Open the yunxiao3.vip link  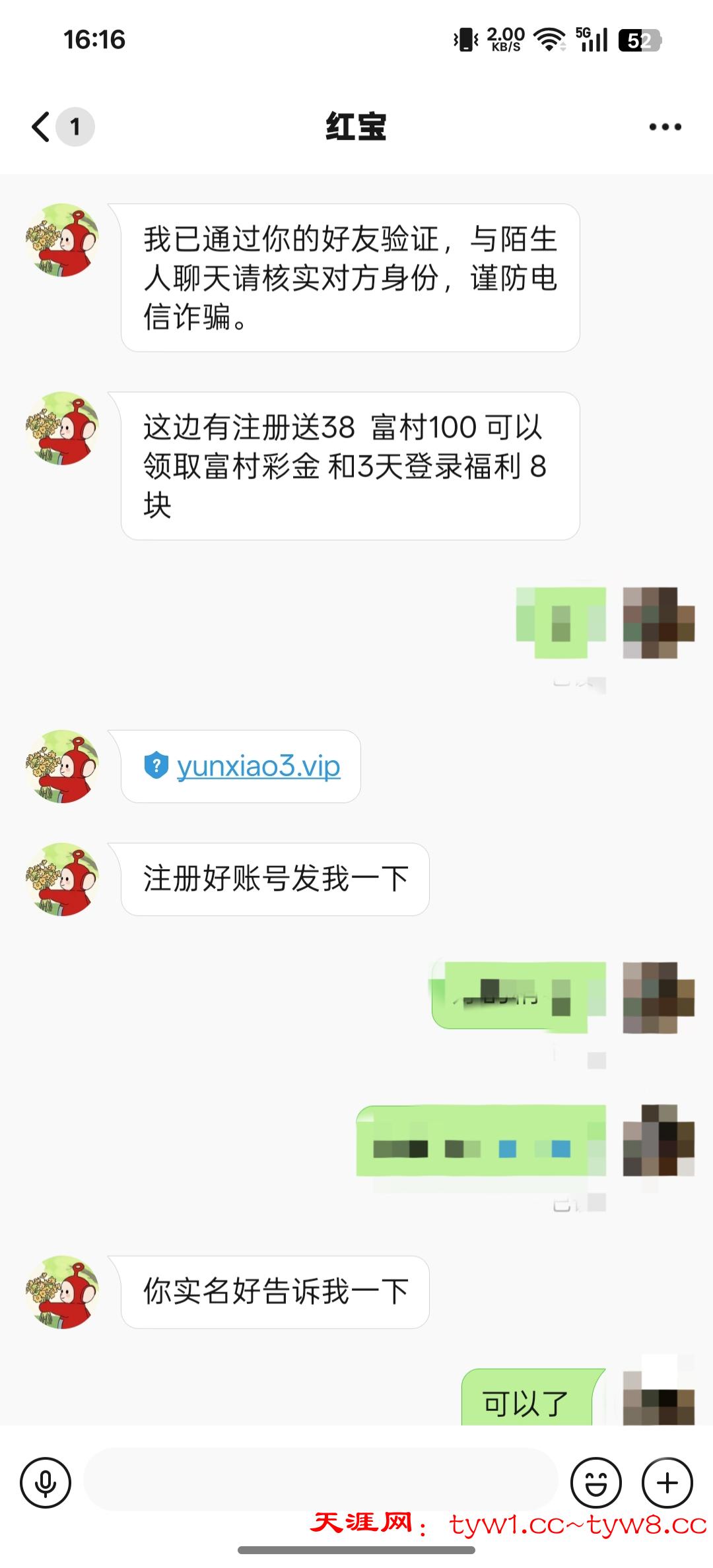pyautogui.click(x=258, y=766)
